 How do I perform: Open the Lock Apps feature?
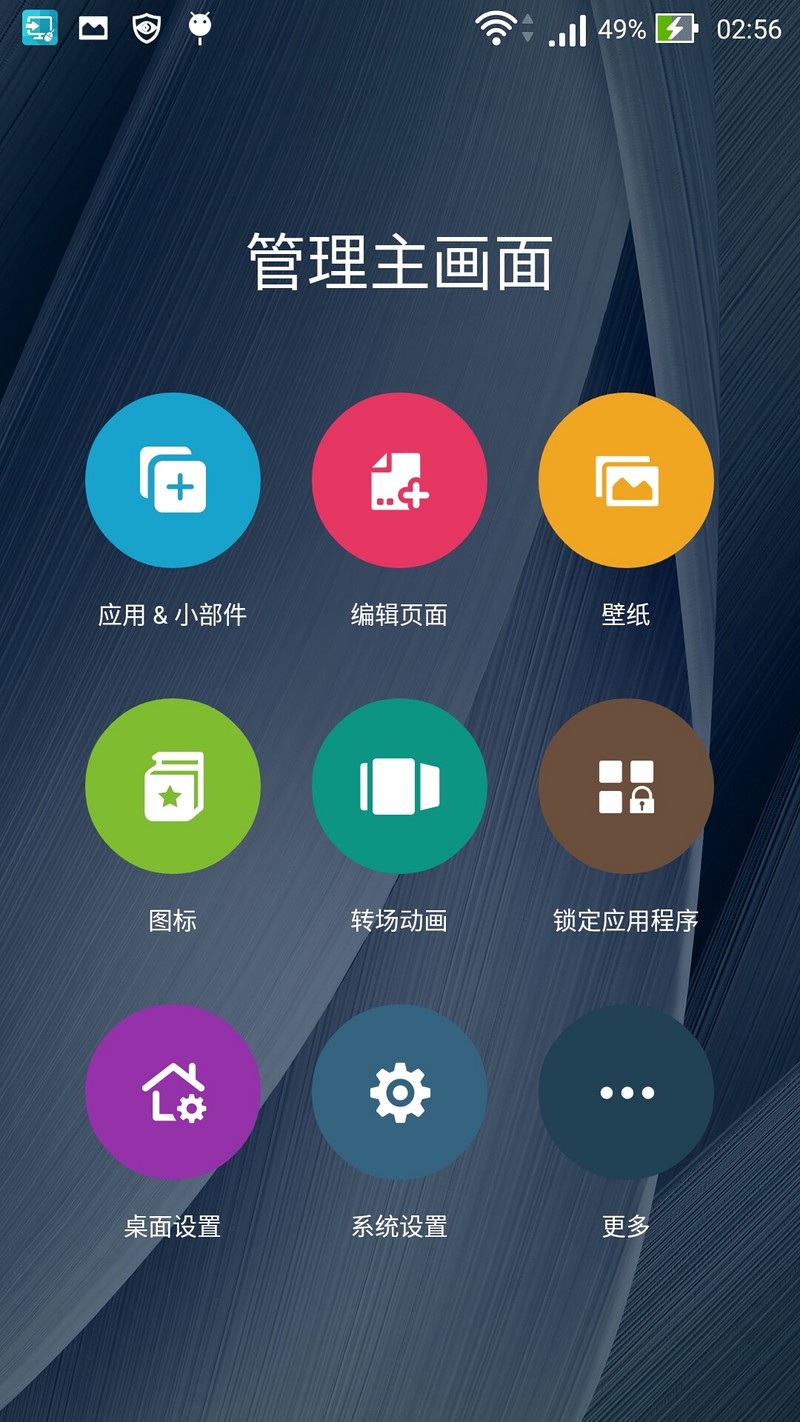click(x=626, y=786)
